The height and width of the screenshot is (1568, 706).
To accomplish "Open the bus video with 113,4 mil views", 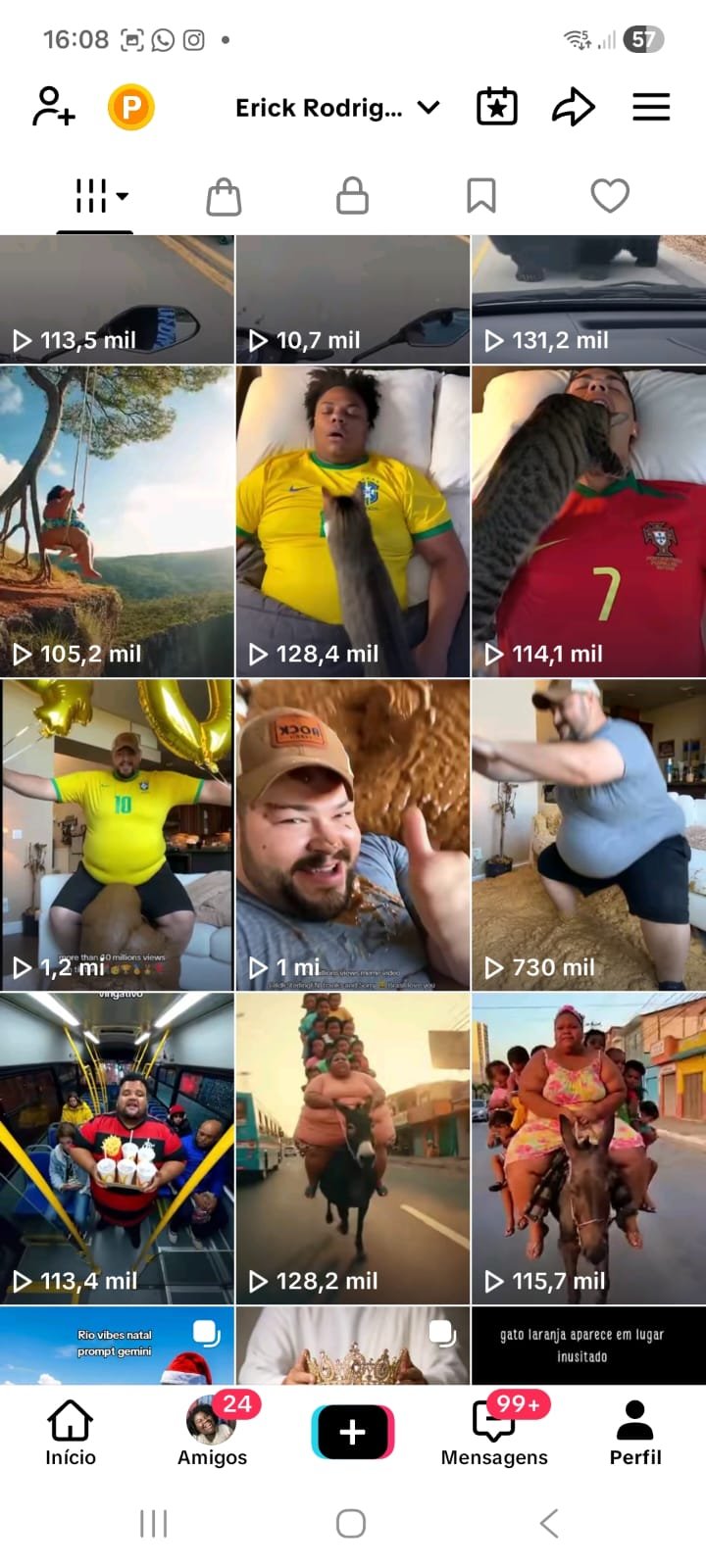I will point(117,1147).
